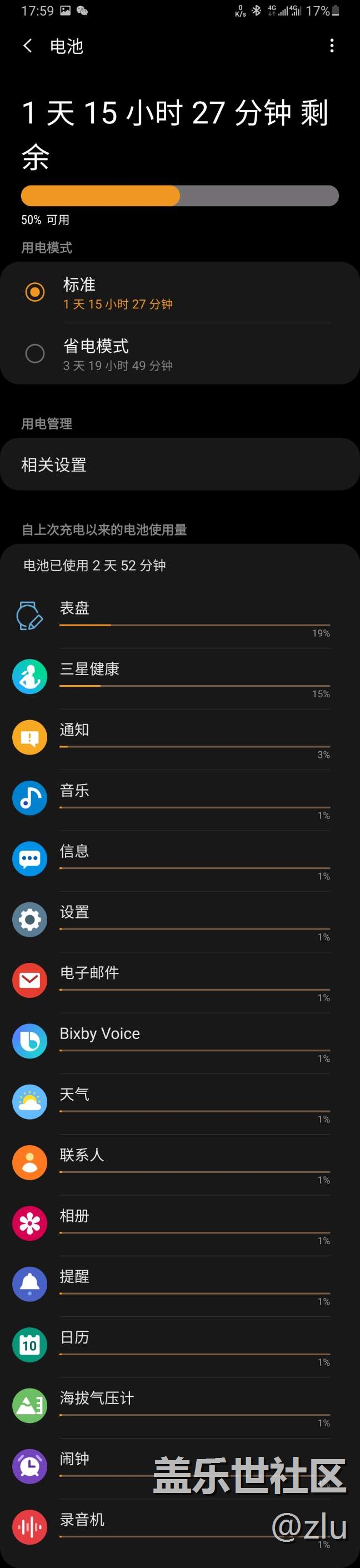360x1568 pixels.
Task: Select 省电模式 power saving mode
Action: coord(180,353)
